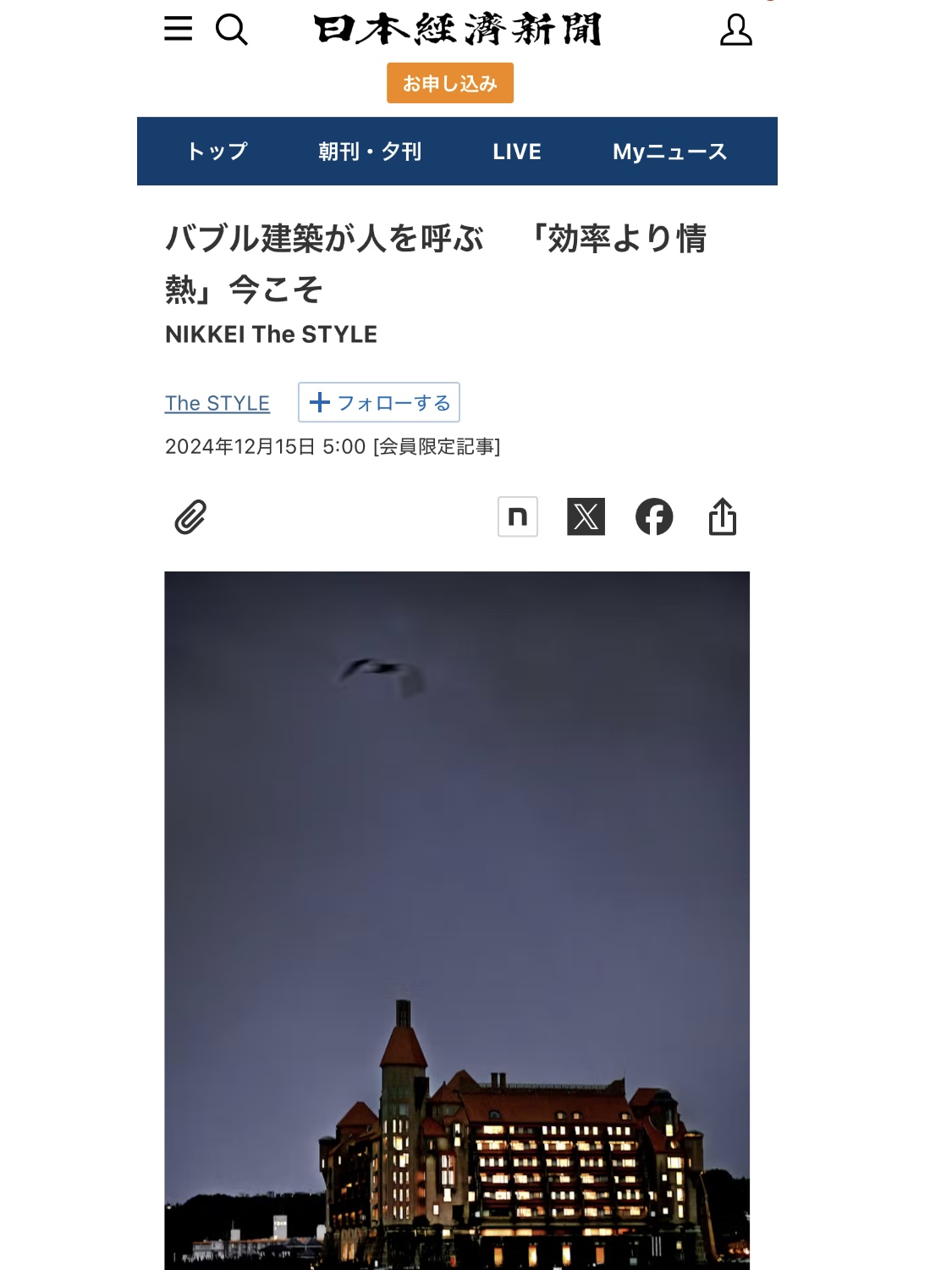The height and width of the screenshot is (1270, 952).
Task: Open the search magnifier
Action: 231,30
